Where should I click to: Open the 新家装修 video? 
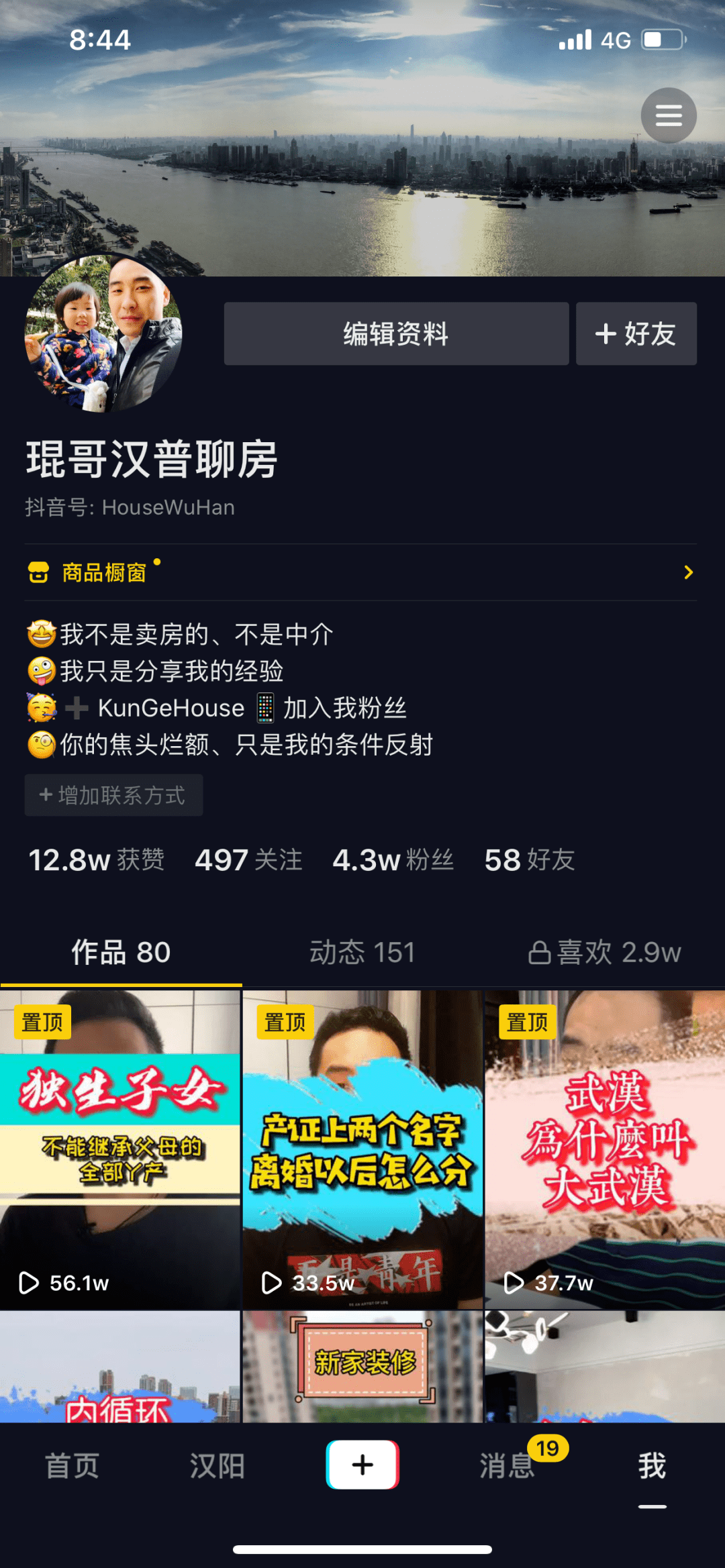coord(362,1365)
